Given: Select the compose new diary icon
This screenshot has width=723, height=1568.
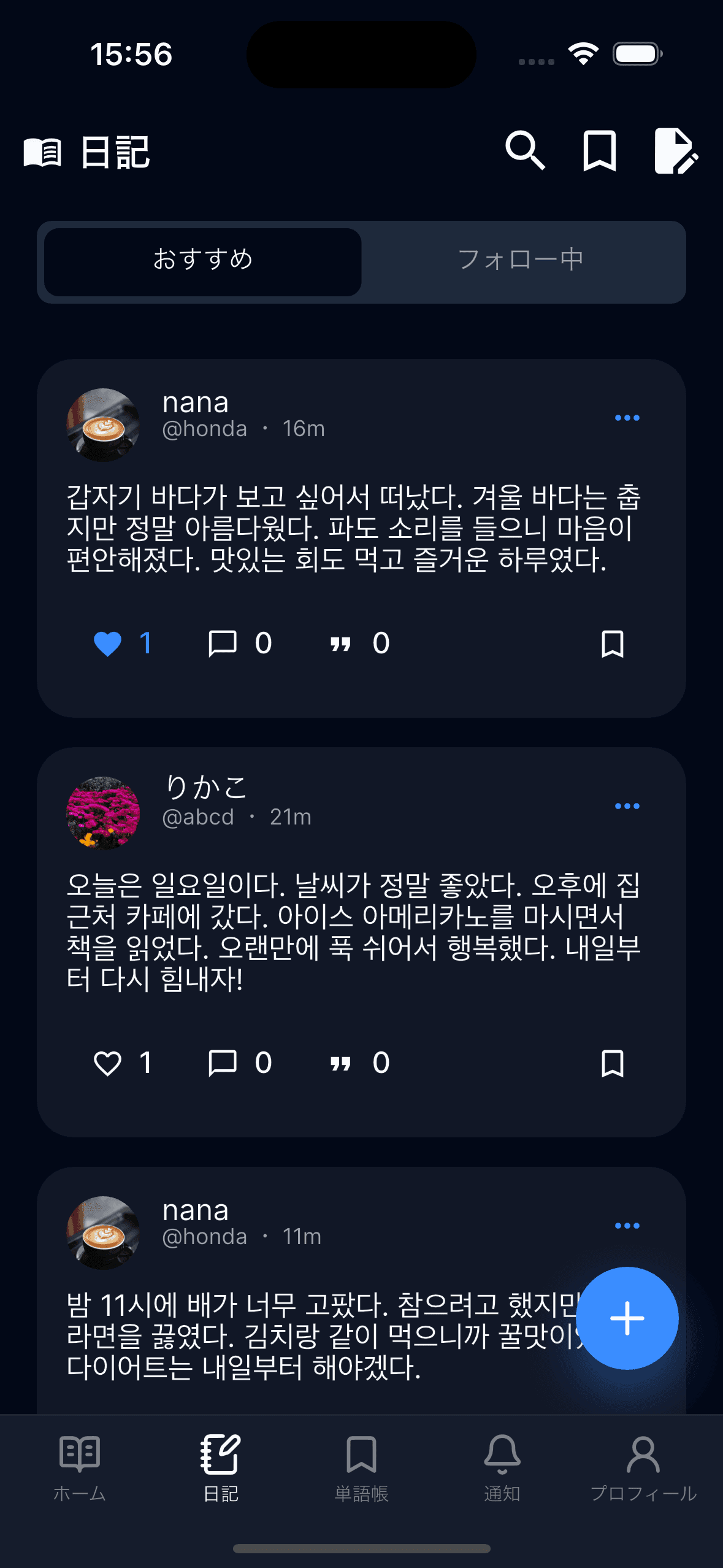Looking at the screenshot, I should coord(676,152).
